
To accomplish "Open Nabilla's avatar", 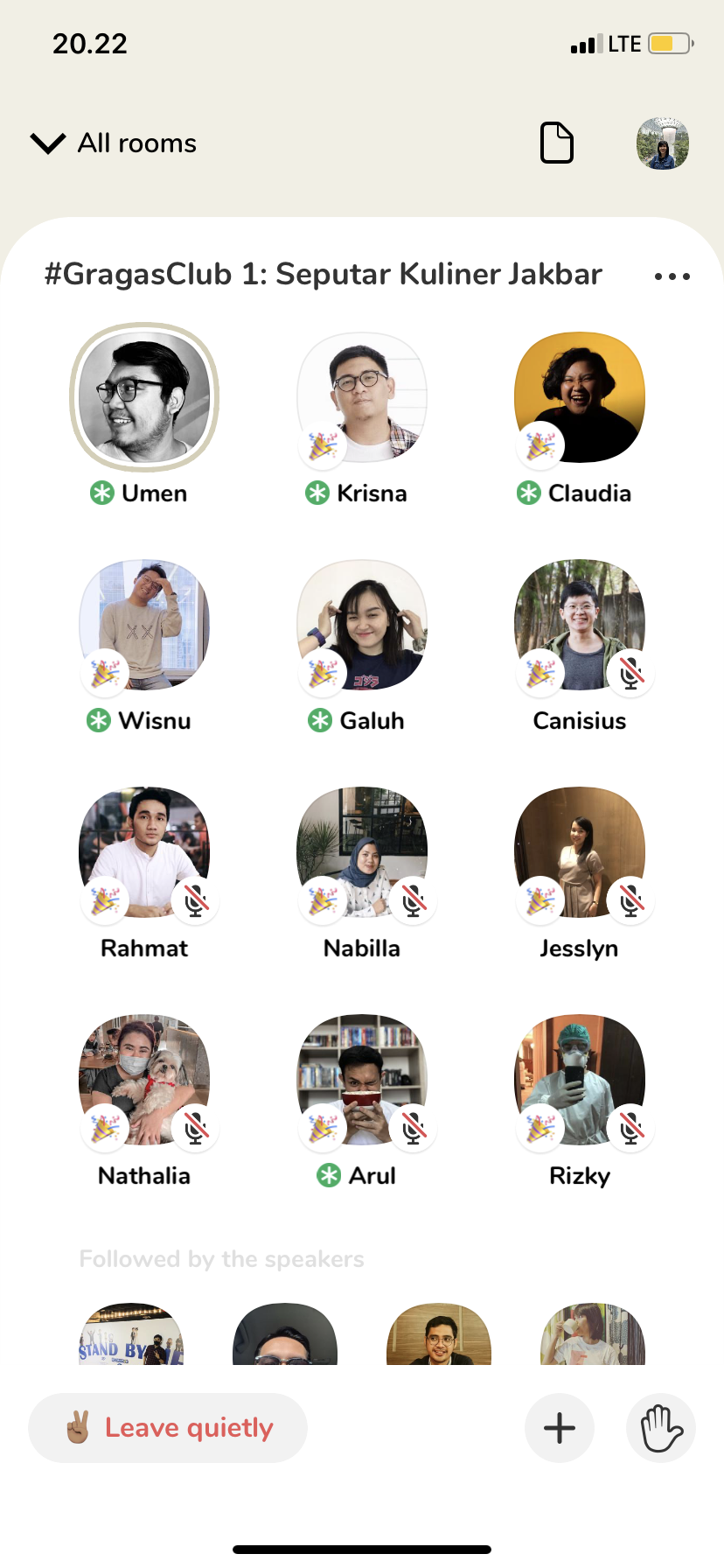I will (x=362, y=853).
